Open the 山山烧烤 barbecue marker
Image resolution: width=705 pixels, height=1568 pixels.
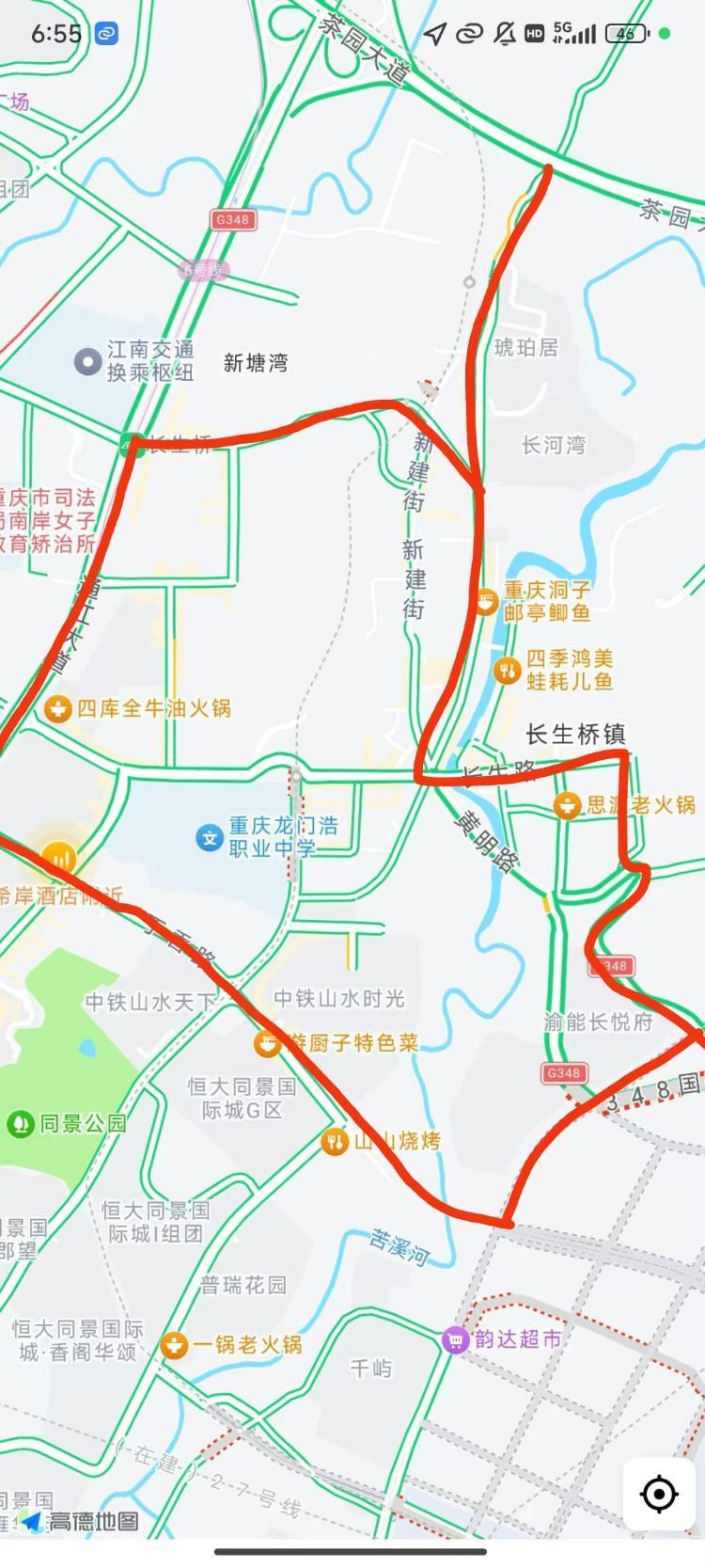pos(334,1142)
